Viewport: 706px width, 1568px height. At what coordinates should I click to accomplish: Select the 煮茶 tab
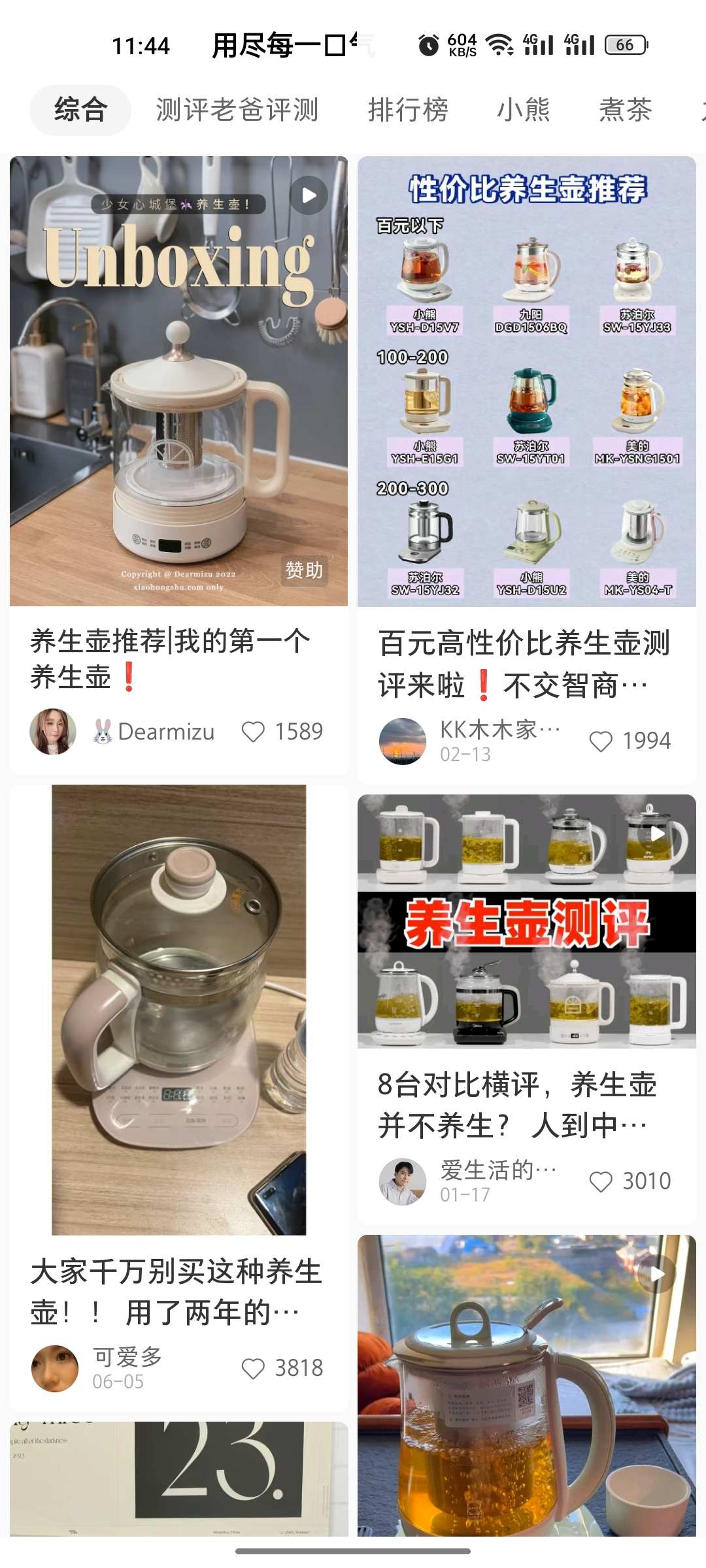[625, 110]
